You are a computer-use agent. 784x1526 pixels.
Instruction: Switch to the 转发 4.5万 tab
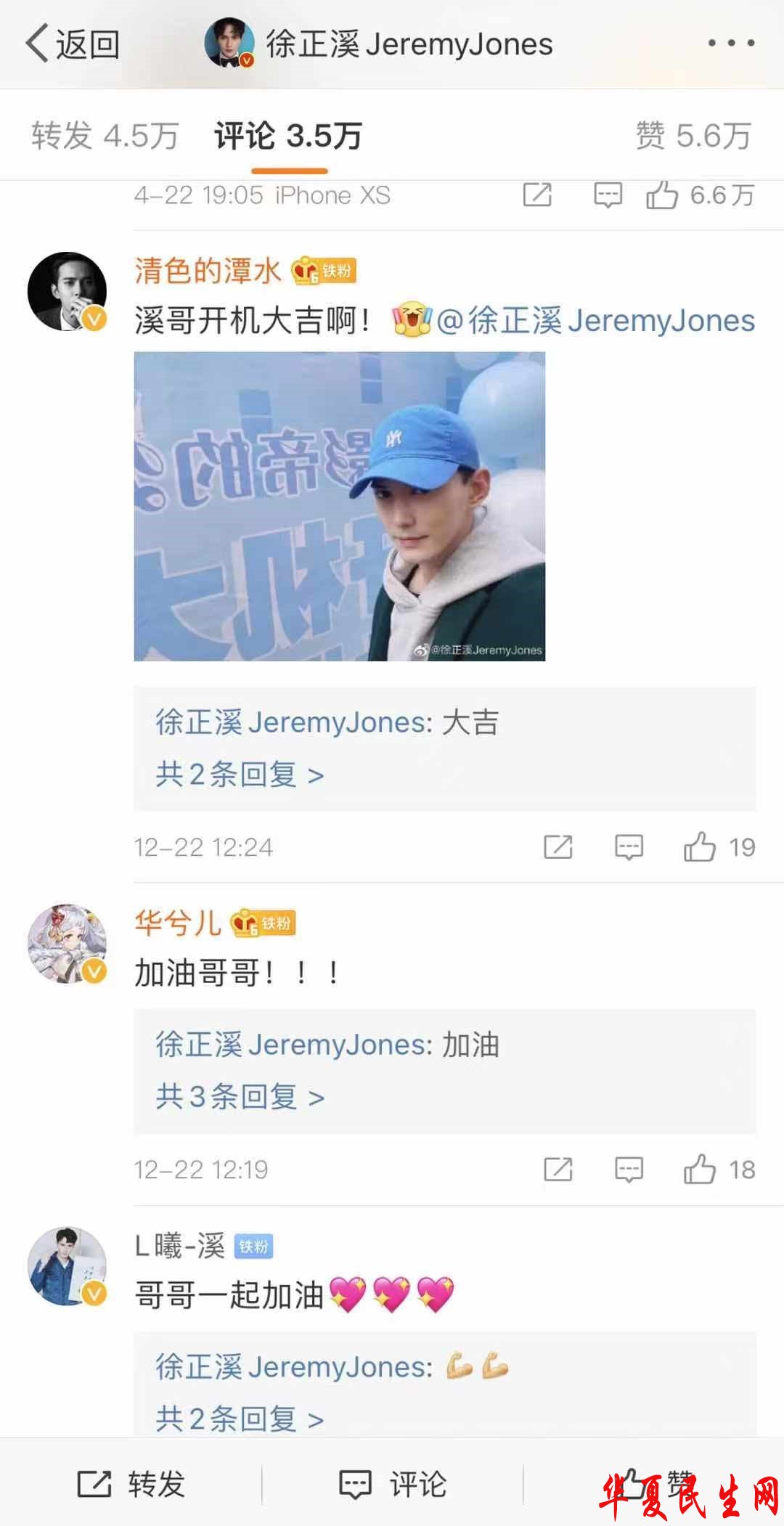pyautogui.click(x=102, y=135)
